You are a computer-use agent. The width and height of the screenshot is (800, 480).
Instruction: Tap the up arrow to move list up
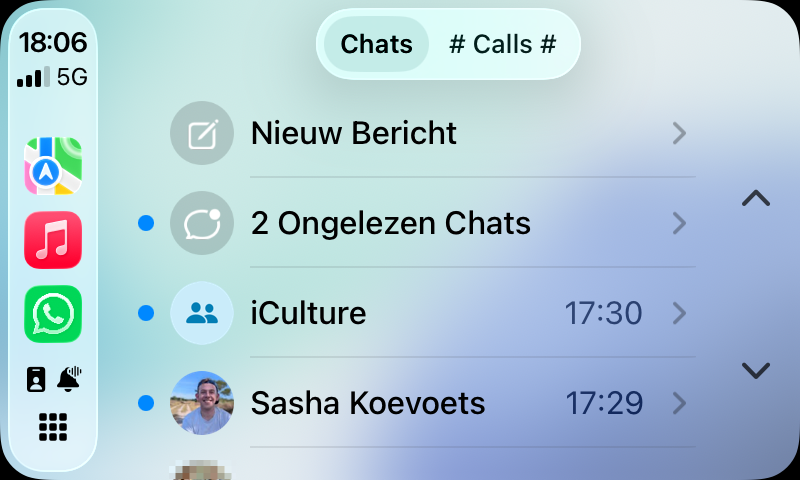pyautogui.click(x=756, y=198)
